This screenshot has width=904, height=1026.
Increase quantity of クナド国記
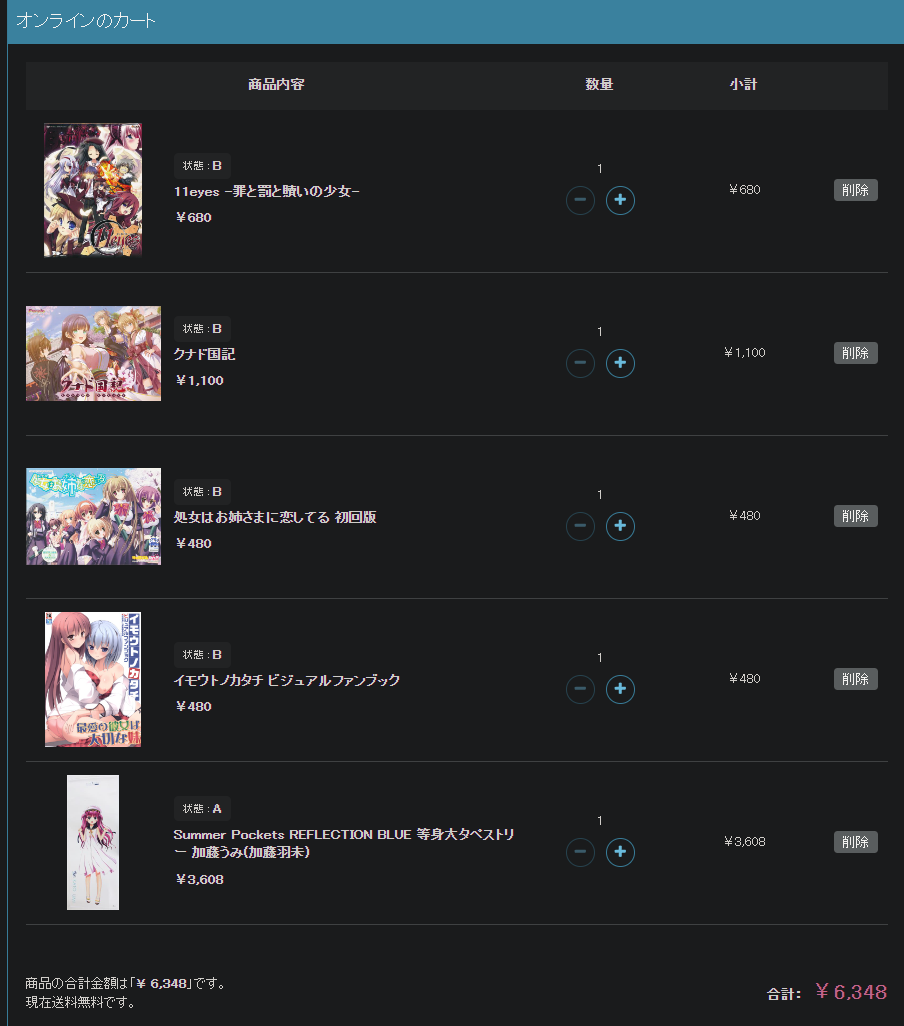click(x=620, y=363)
